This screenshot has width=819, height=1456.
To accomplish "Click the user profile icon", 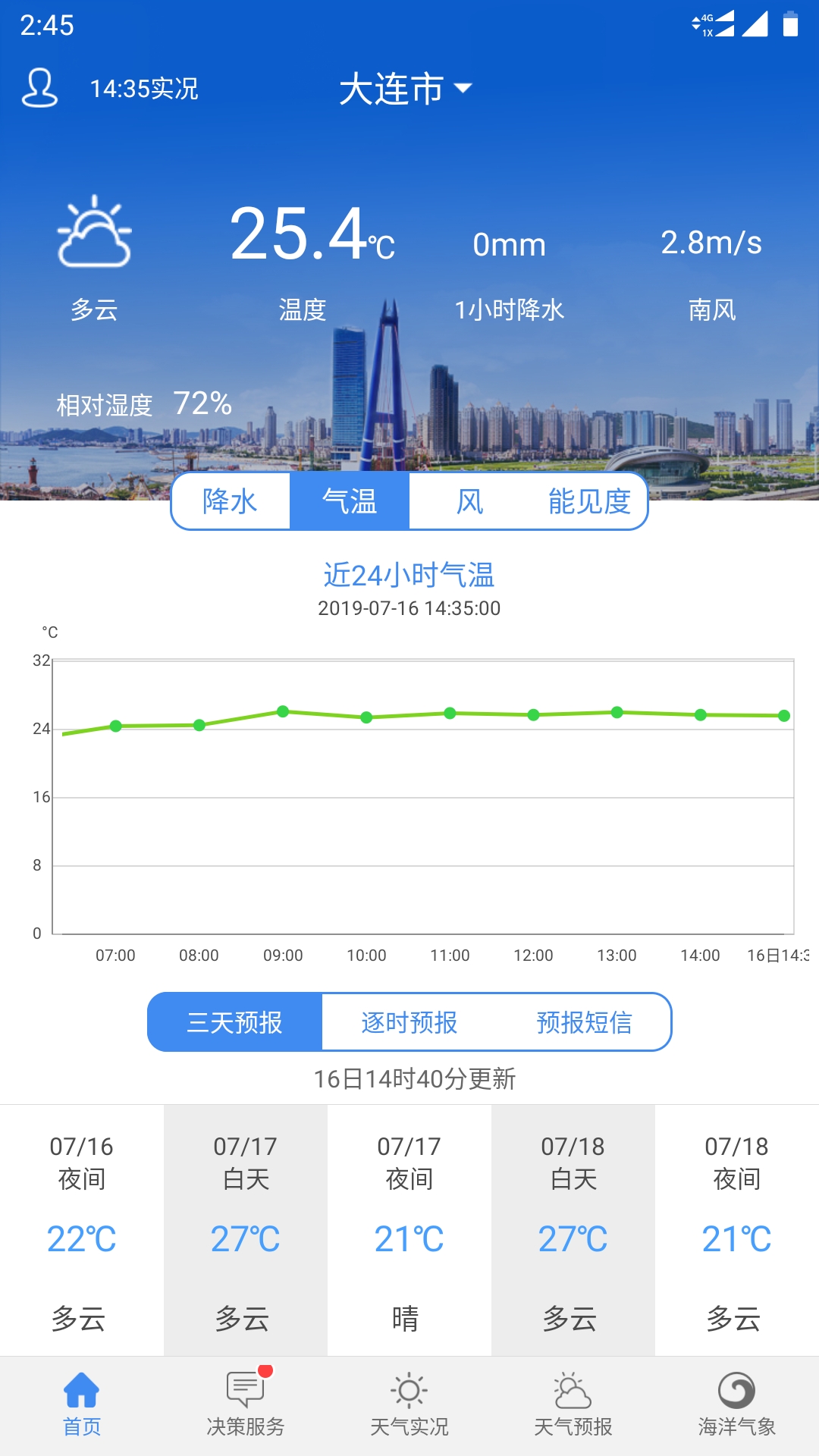I will tap(39, 89).
